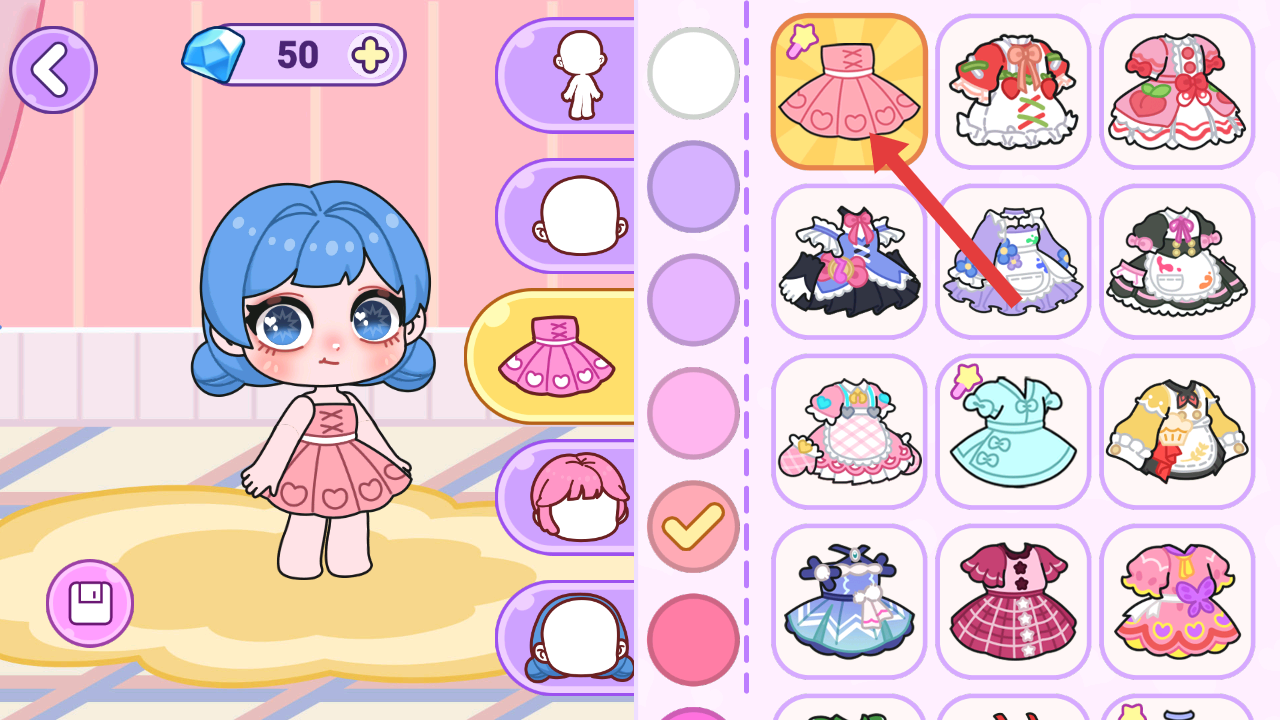Pick the purple floral apron dress
The image size is (1280, 720).
point(1013,261)
